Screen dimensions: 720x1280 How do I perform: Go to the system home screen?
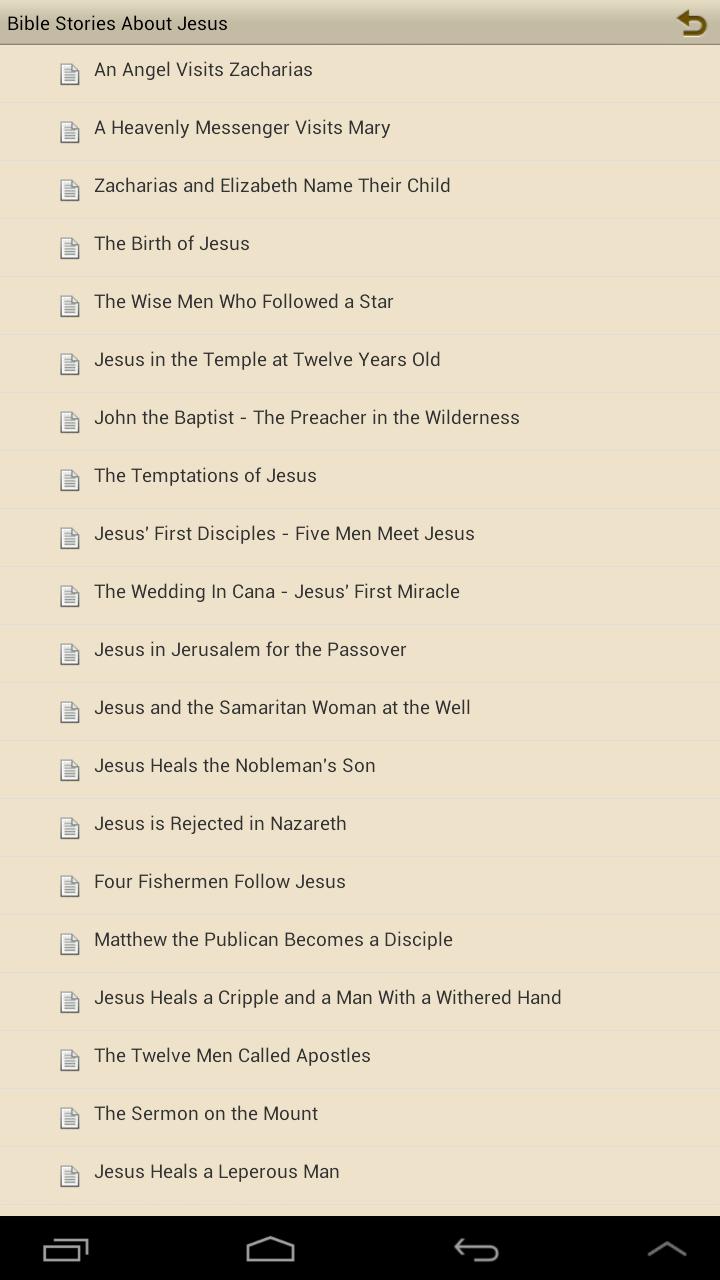270,1249
